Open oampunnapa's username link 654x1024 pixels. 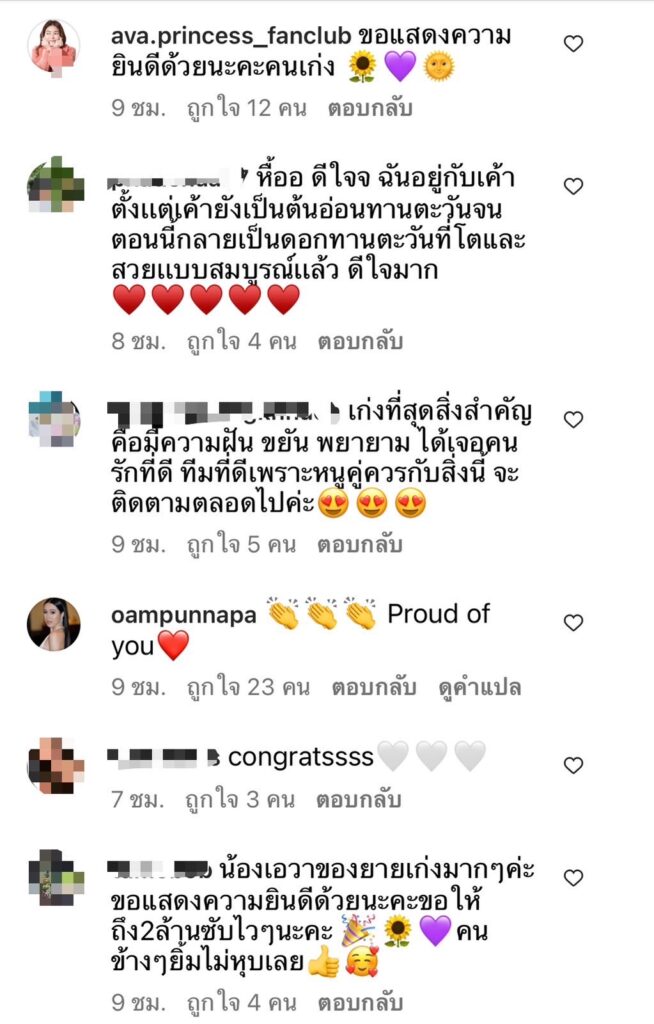point(184,614)
